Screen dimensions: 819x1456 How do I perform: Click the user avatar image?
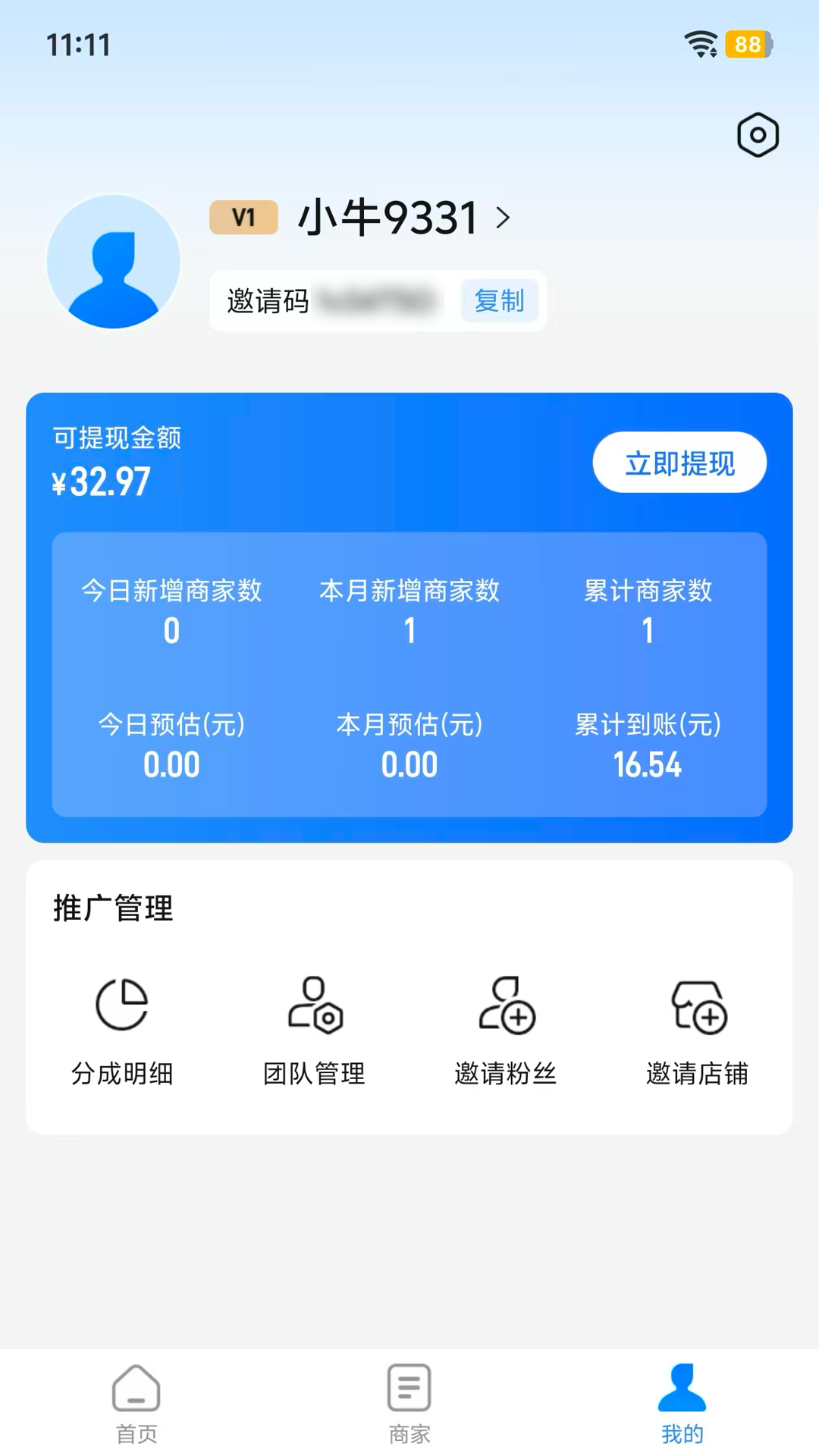(112, 262)
